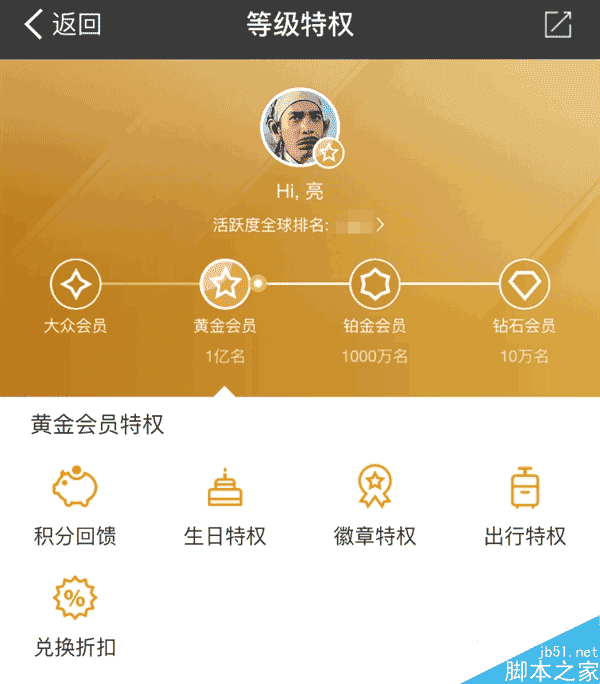The height and width of the screenshot is (684, 600).
Task: Open the 徽章特权 privilege
Action: [374, 505]
